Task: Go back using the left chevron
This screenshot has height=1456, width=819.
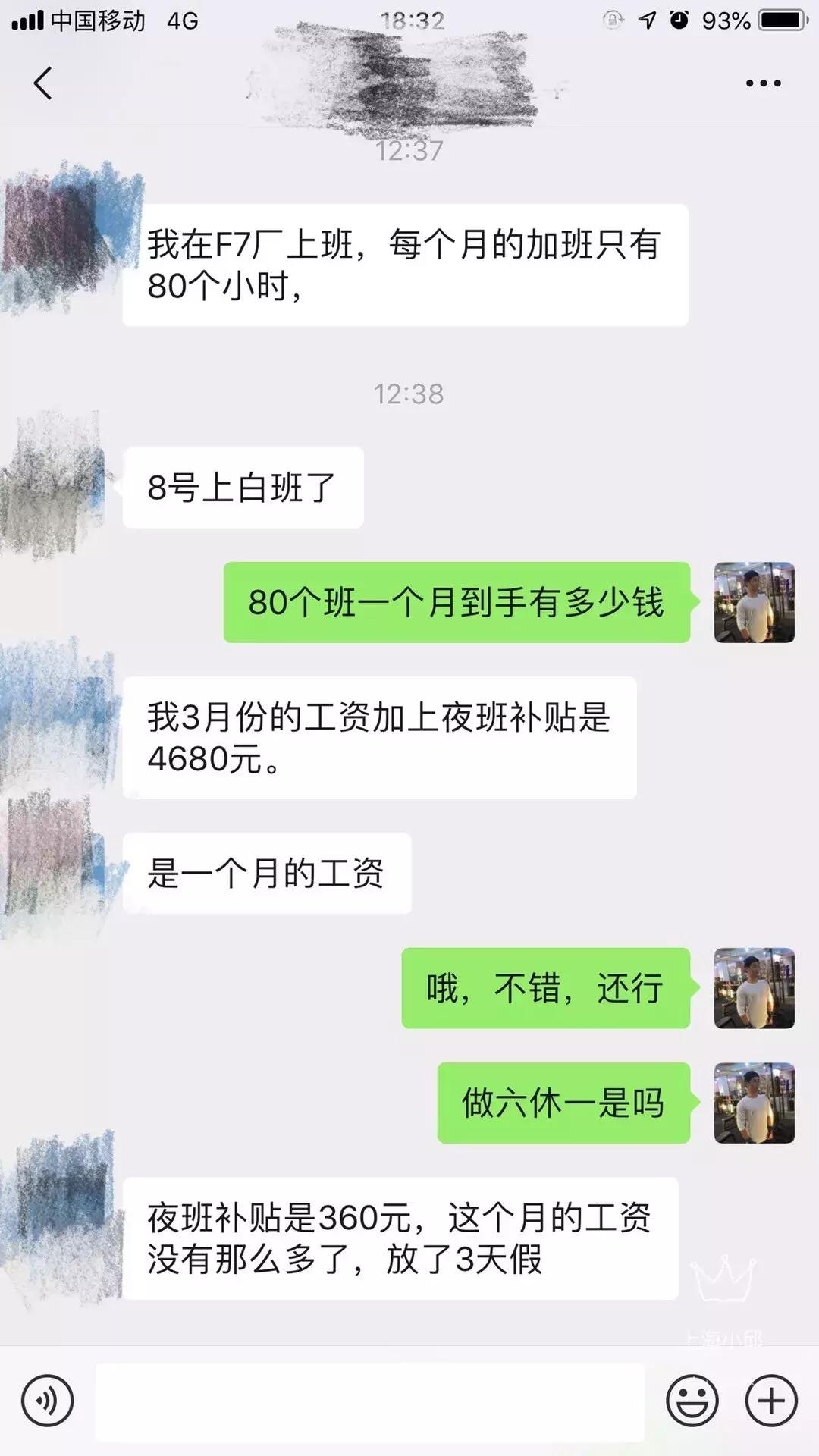Action: 42,83
